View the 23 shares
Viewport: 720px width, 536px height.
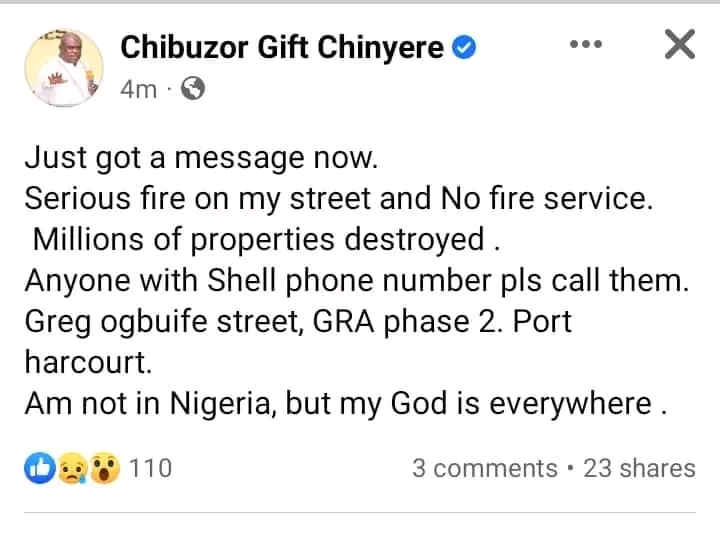(x=639, y=468)
